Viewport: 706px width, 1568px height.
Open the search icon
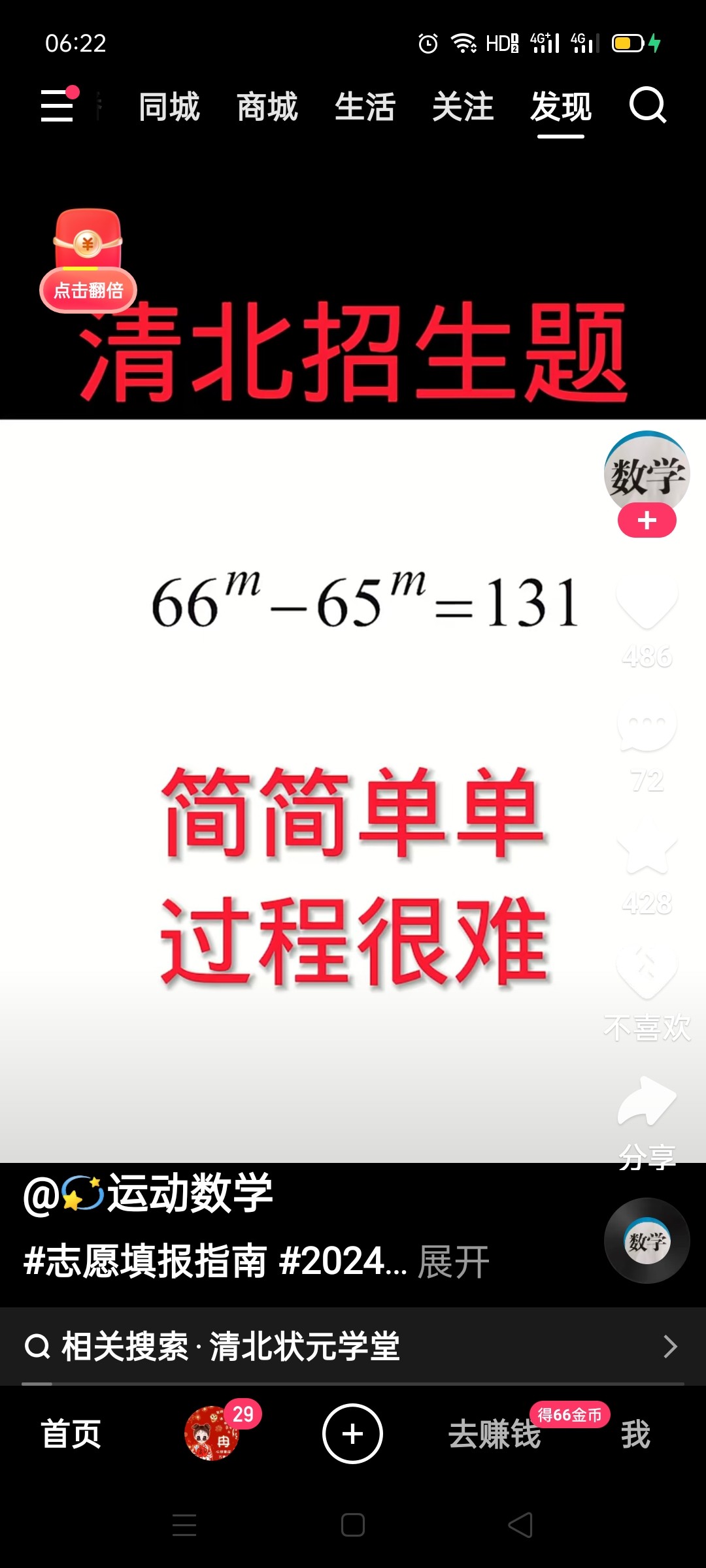pyautogui.click(x=648, y=105)
